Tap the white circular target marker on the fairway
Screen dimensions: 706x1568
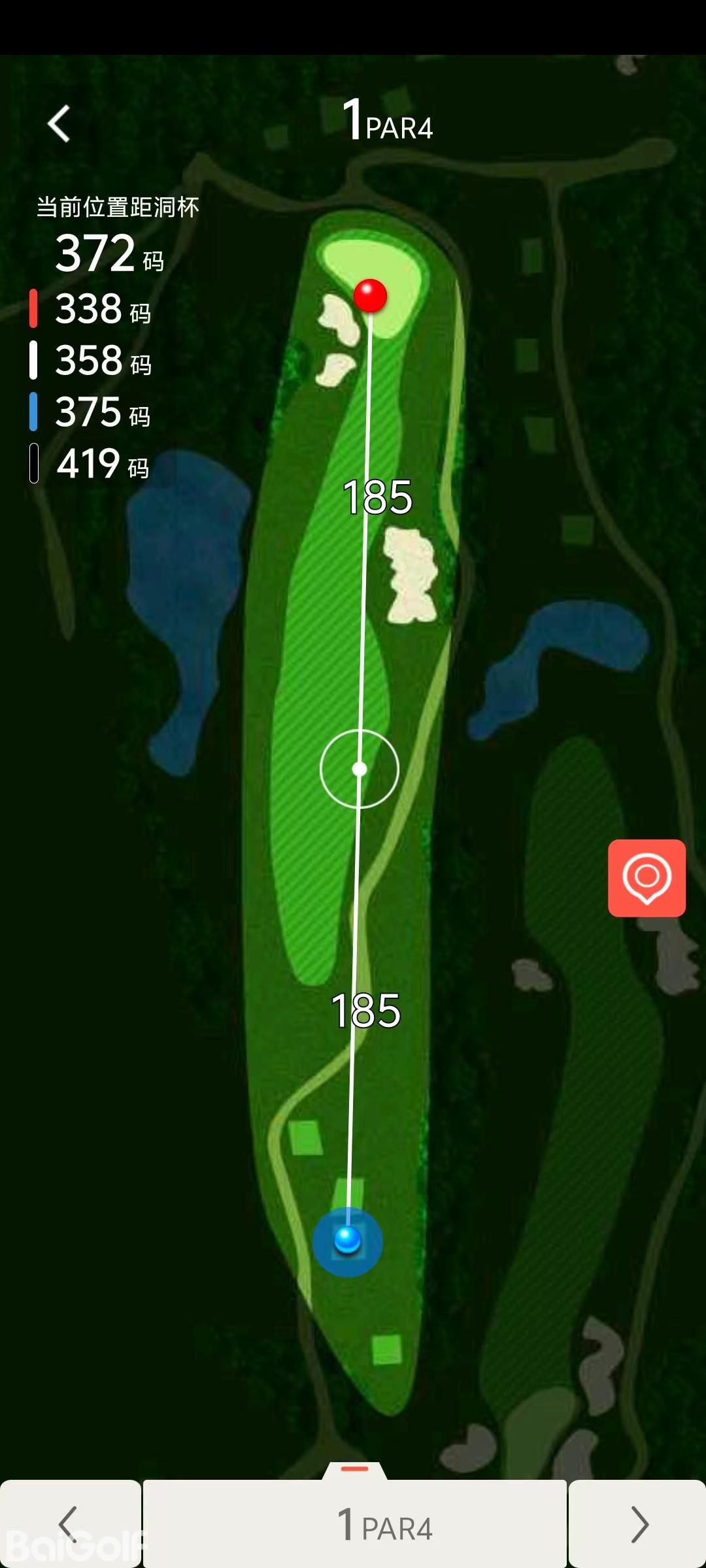click(x=360, y=769)
